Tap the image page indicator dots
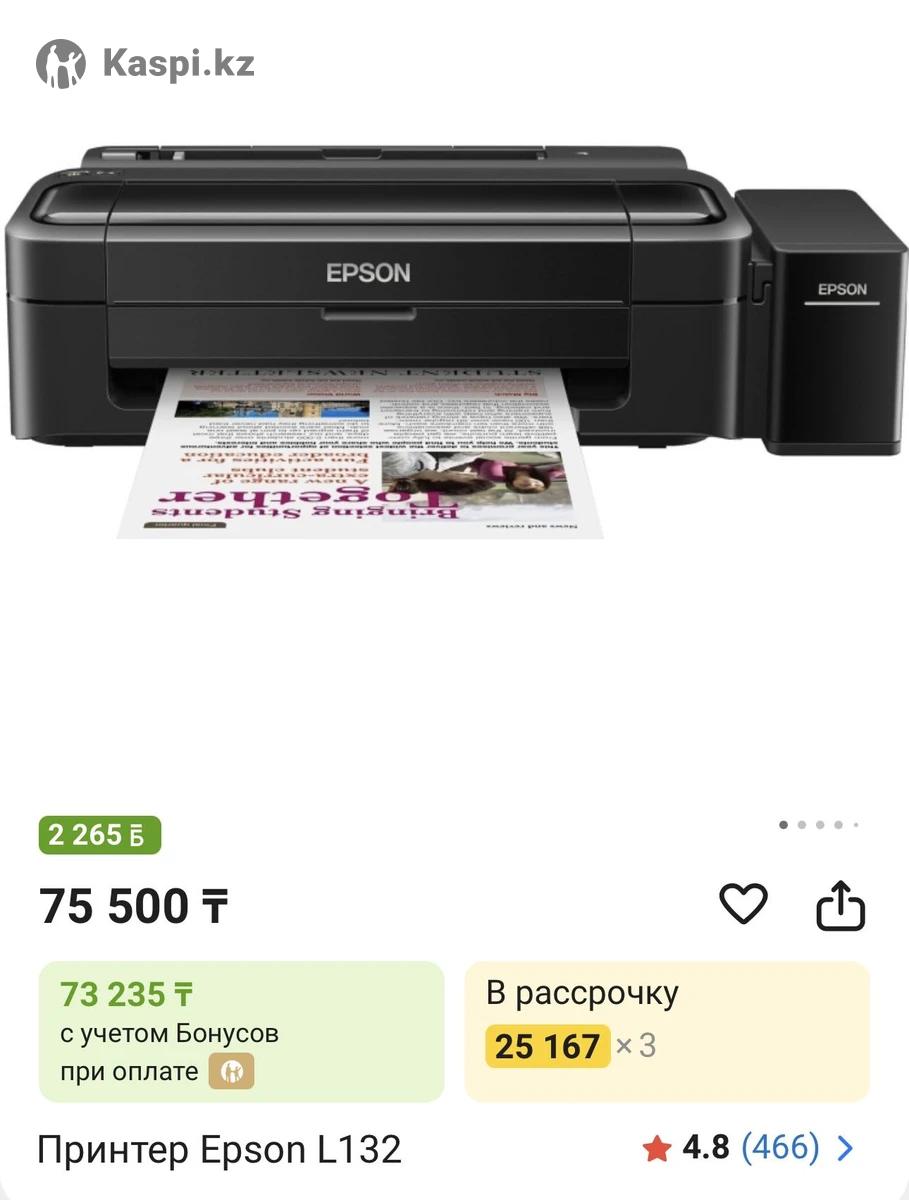Image resolution: width=909 pixels, height=1200 pixels. (818, 825)
